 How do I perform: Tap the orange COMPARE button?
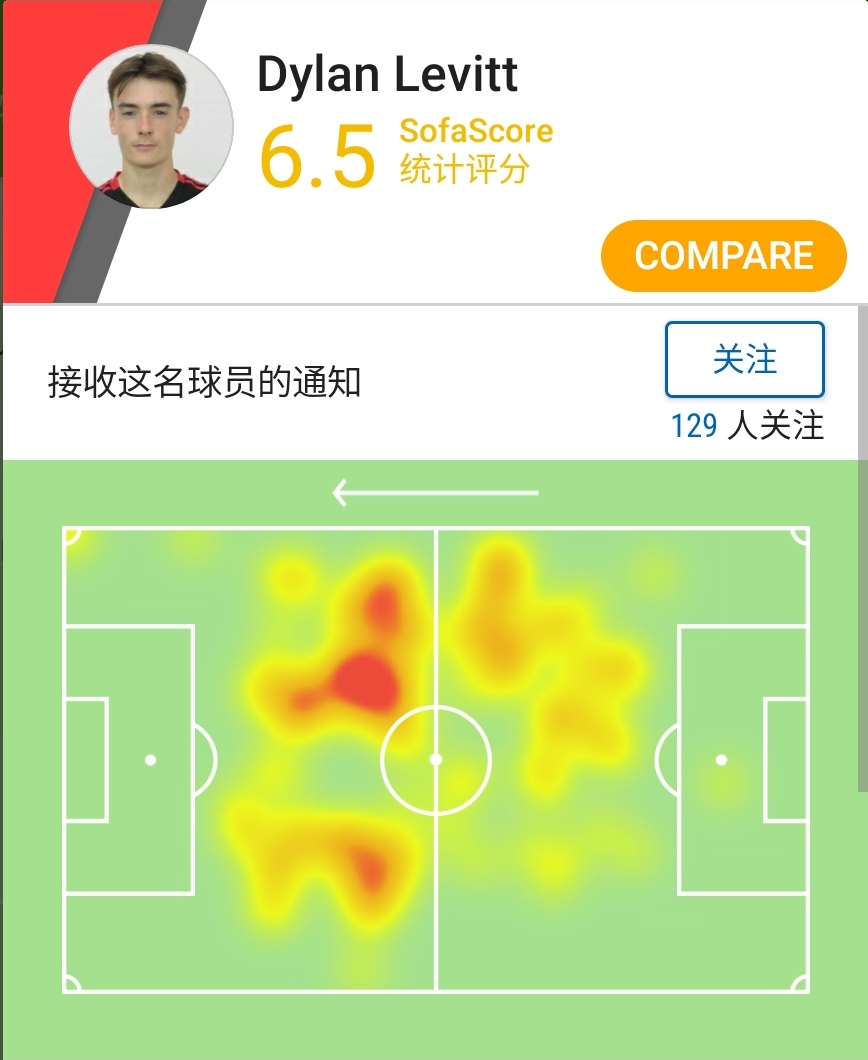click(x=723, y=256)
